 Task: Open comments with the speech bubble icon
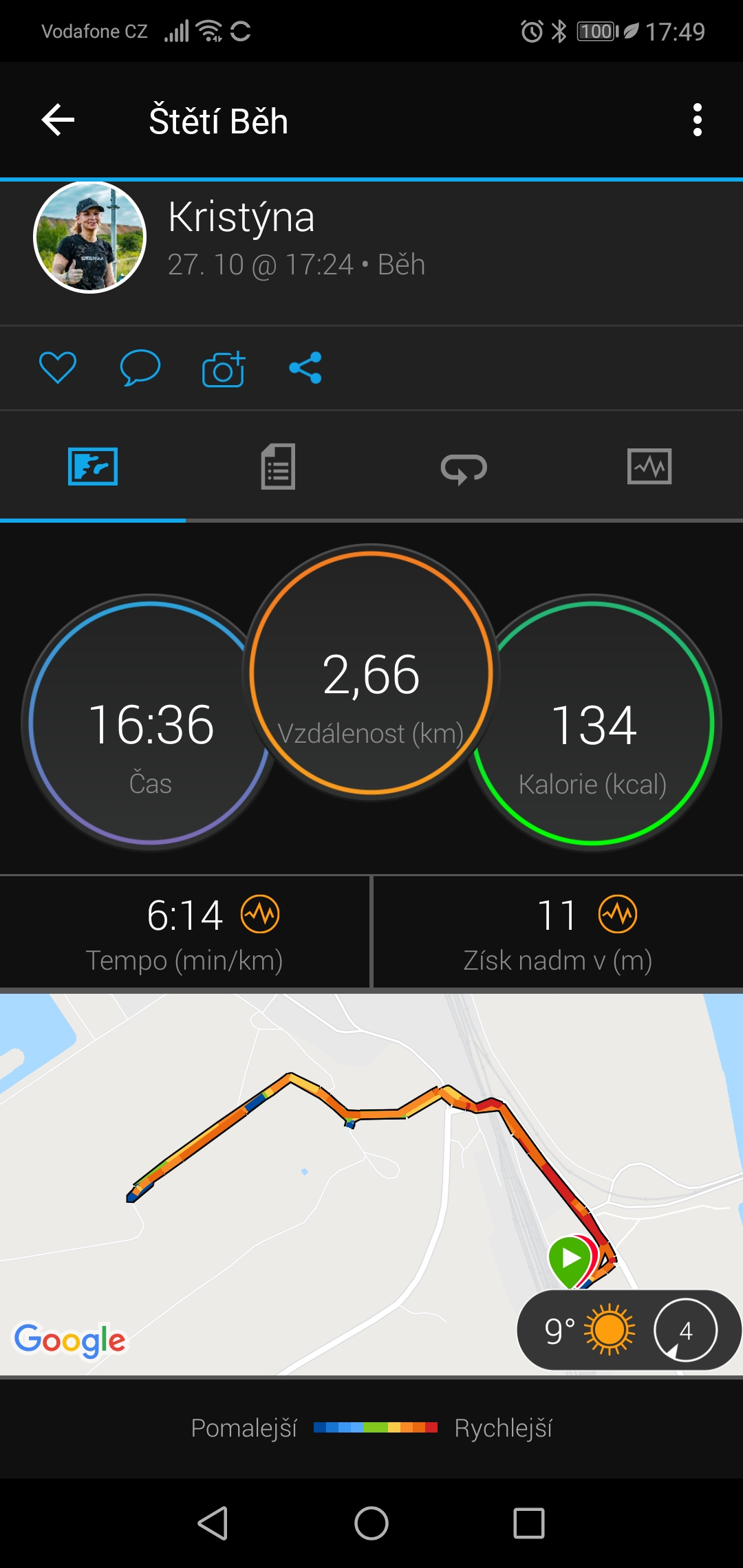pyautogui.click(x=140, y=367)
